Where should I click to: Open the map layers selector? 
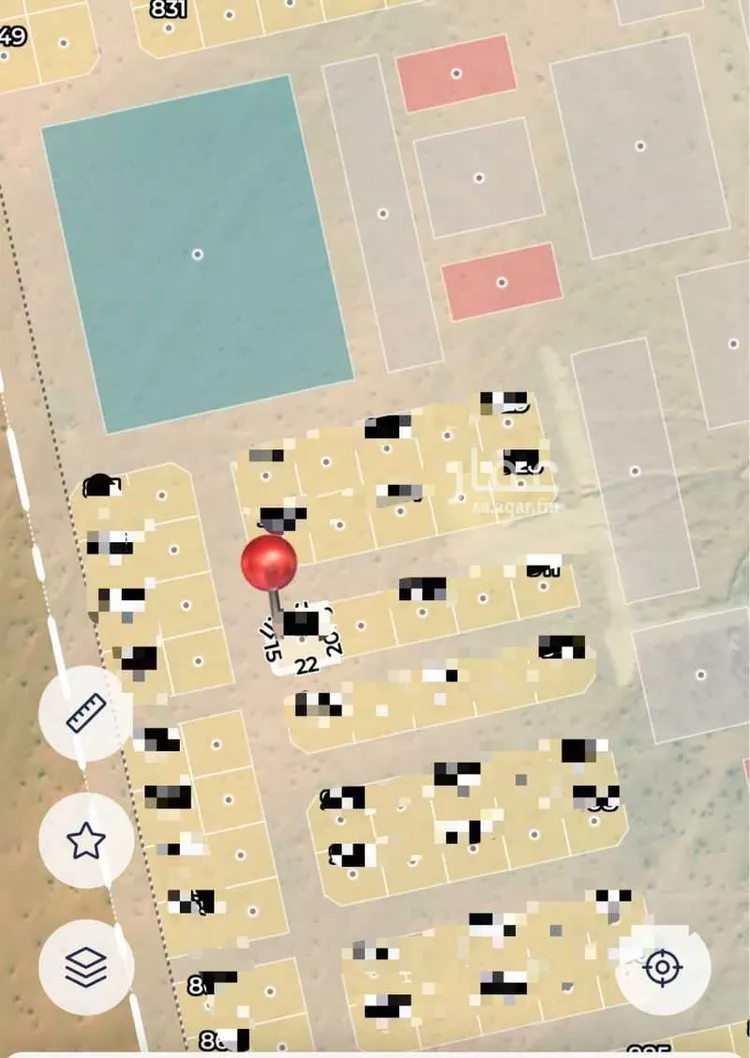click(86, 967)
